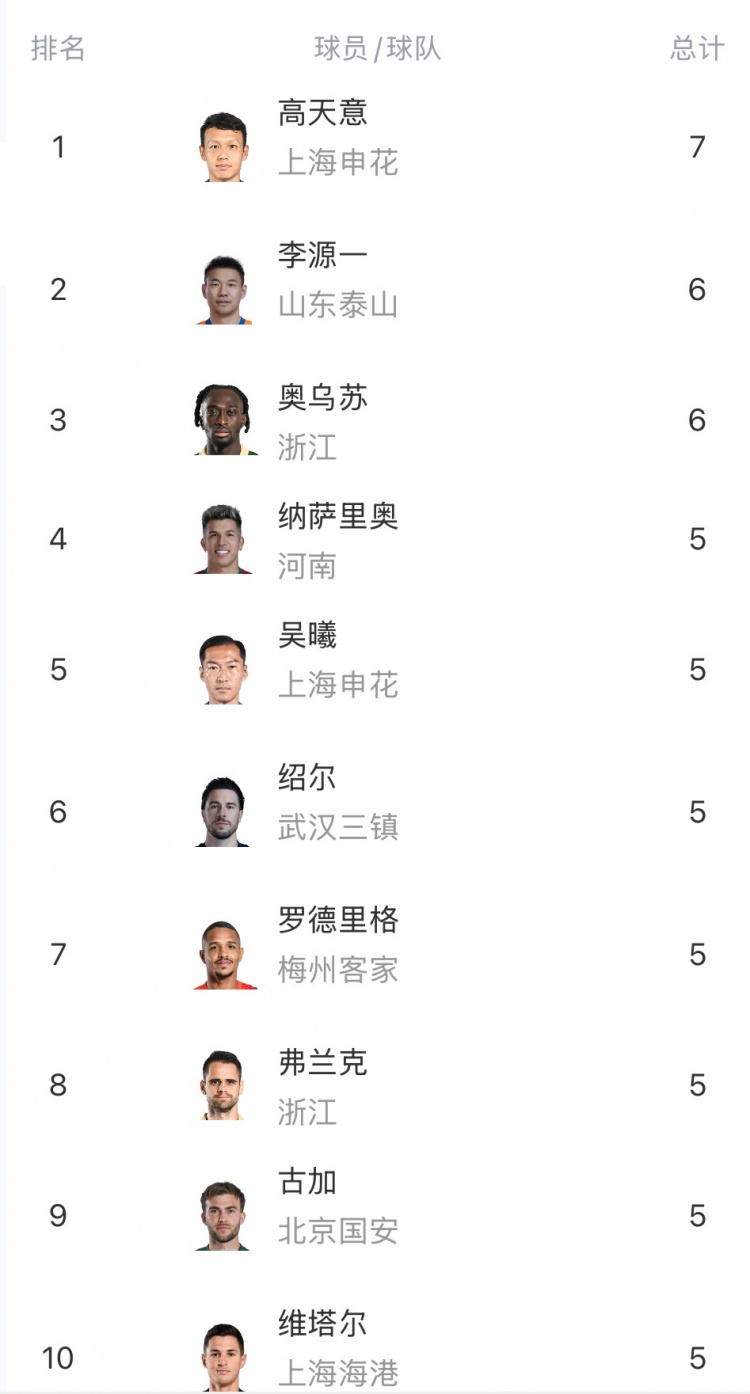This screenshot has height=1394, width=750.
Task: Visit the 山东泰山 team page
Action: 339,306
